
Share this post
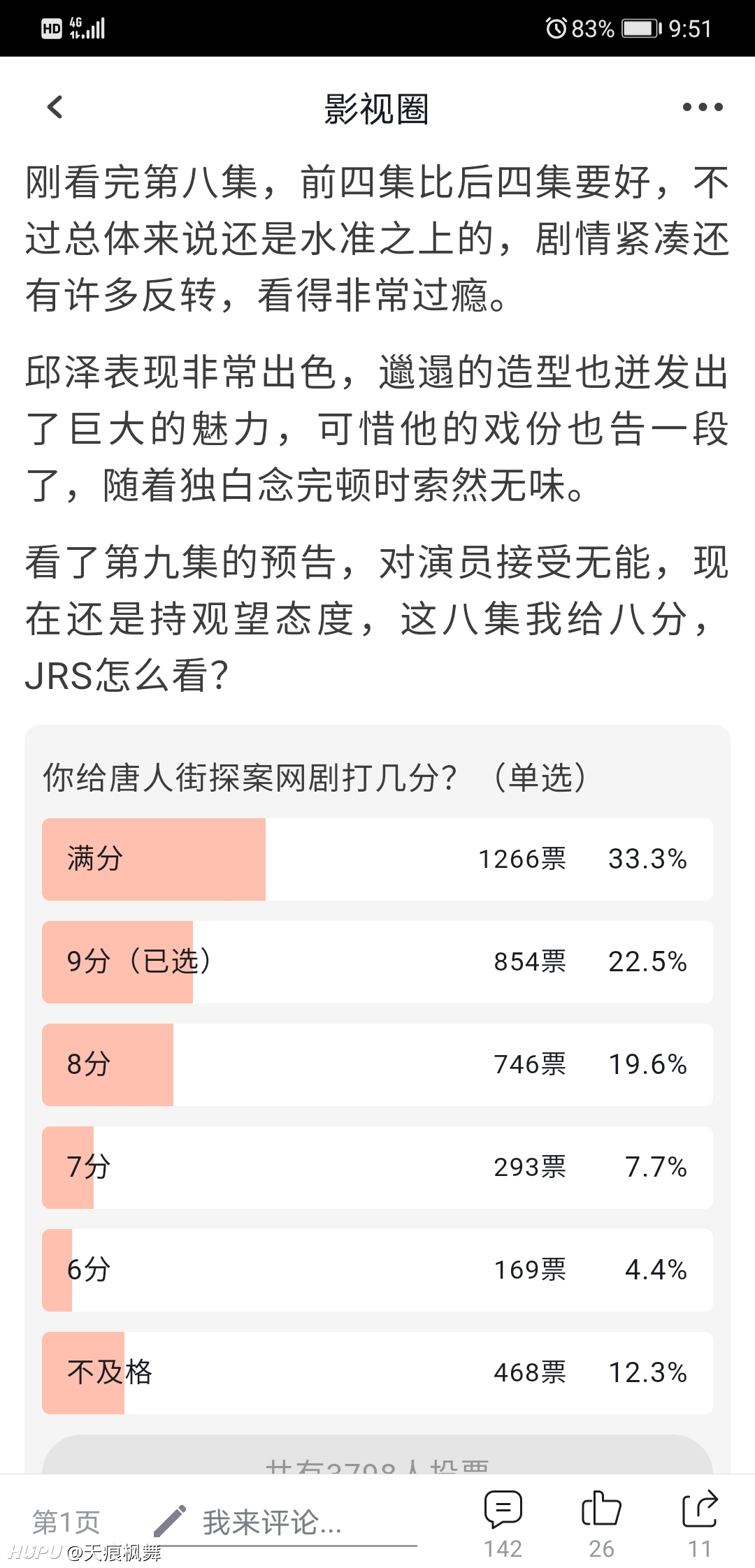click(x=700, y=1524)
